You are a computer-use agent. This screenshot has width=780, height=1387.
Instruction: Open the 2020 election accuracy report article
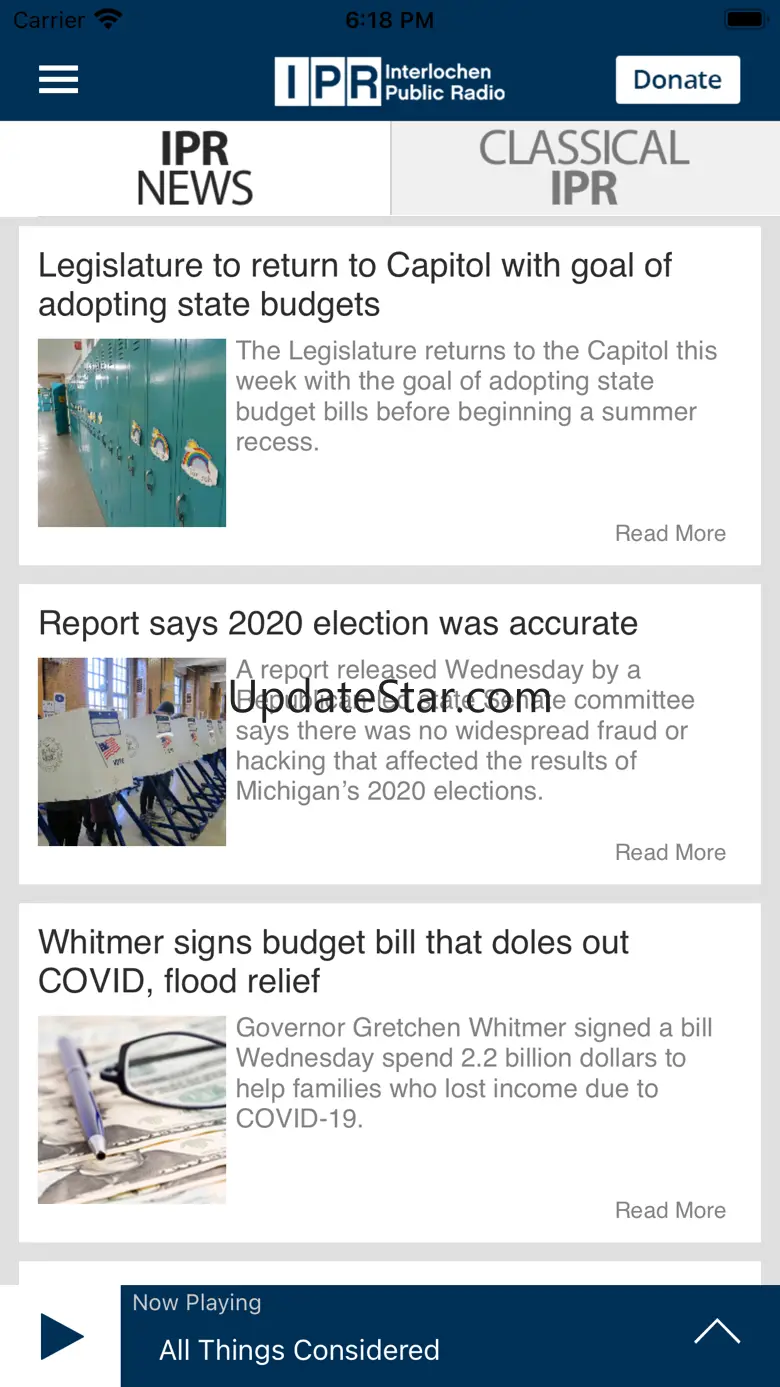[x=338, y=623]
